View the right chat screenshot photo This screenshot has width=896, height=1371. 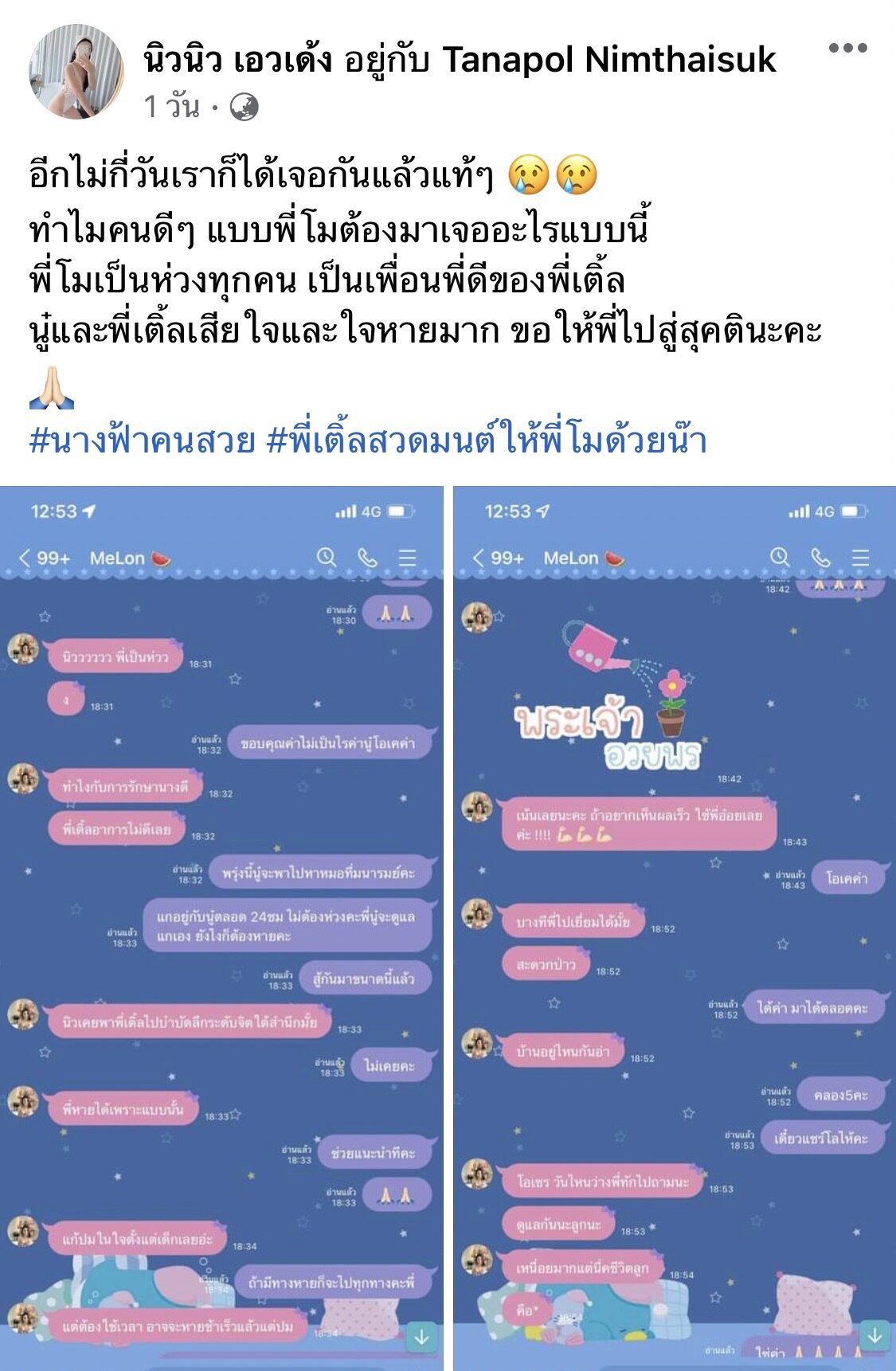click(675, 928)
